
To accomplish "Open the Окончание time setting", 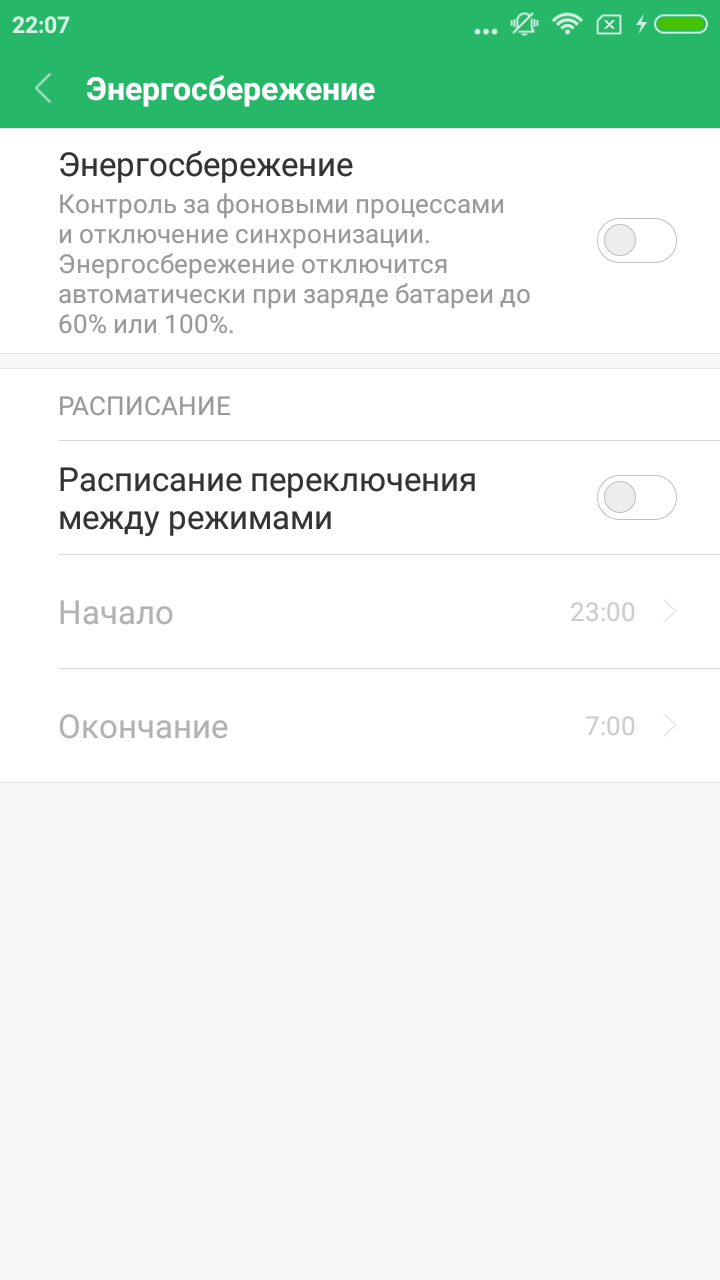I will pyautogui.click(x=360, y=726).
